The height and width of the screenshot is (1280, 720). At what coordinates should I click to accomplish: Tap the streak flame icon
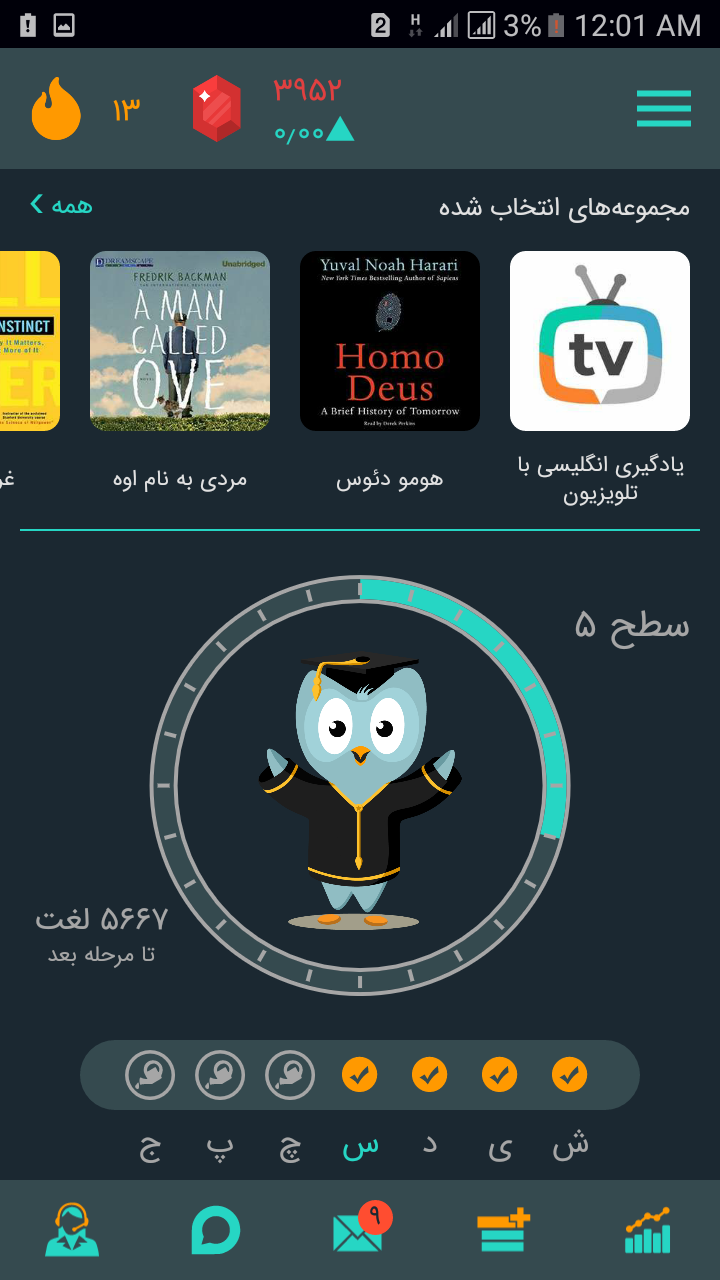pos(56,109)
